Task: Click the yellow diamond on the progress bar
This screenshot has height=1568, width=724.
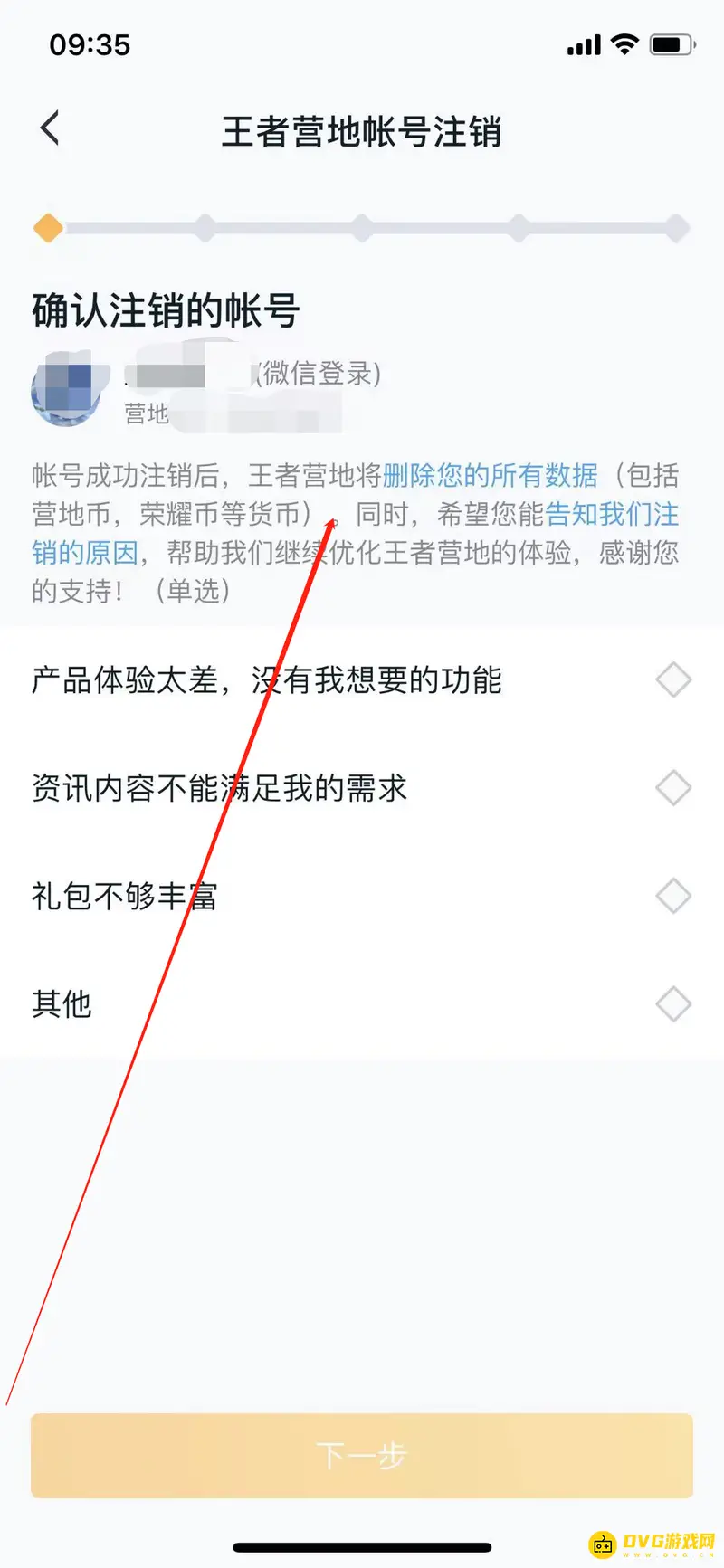Action: click(x=49, y=227)
